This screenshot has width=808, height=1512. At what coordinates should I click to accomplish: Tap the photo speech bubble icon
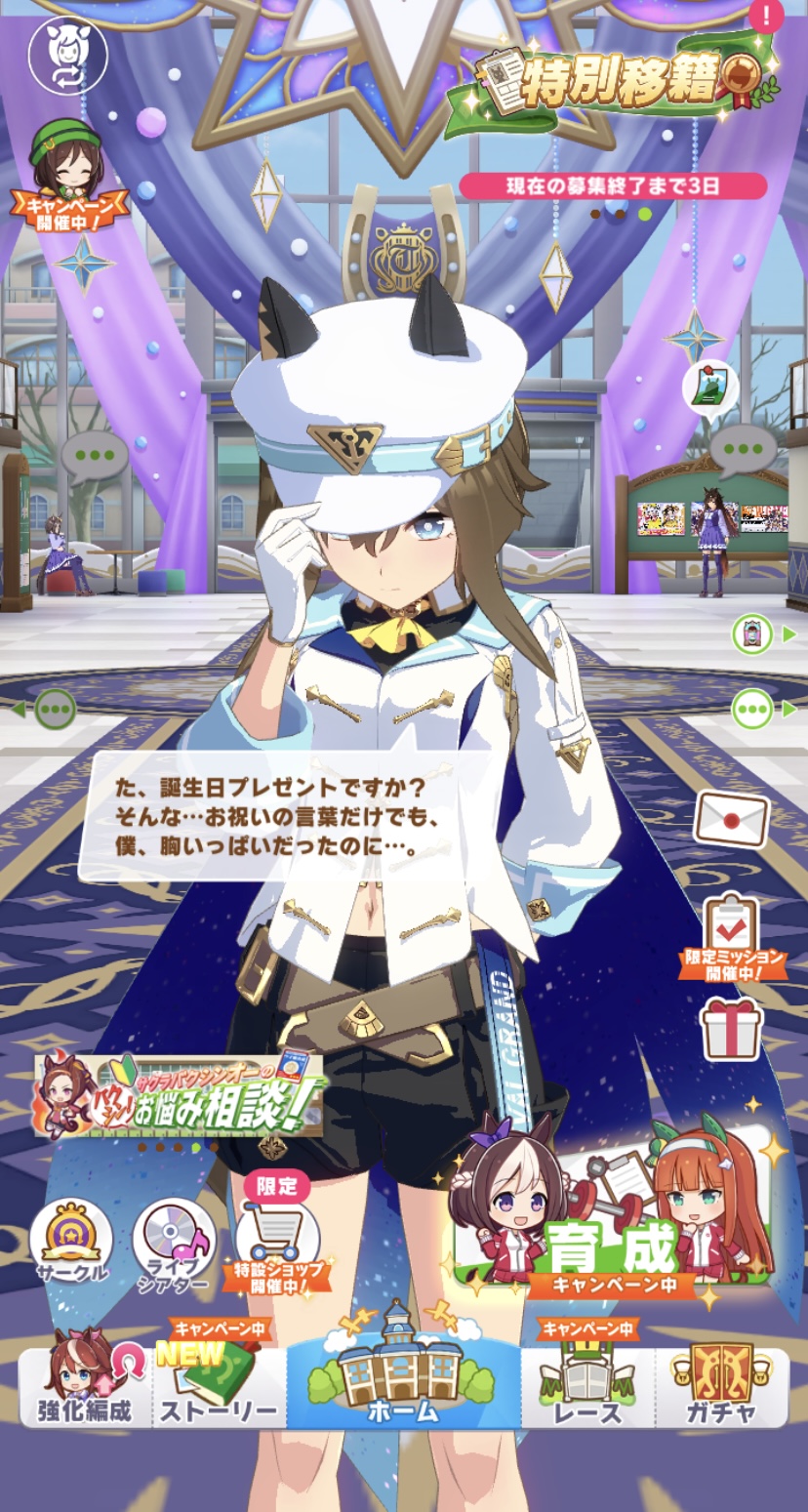coord(709,387)
